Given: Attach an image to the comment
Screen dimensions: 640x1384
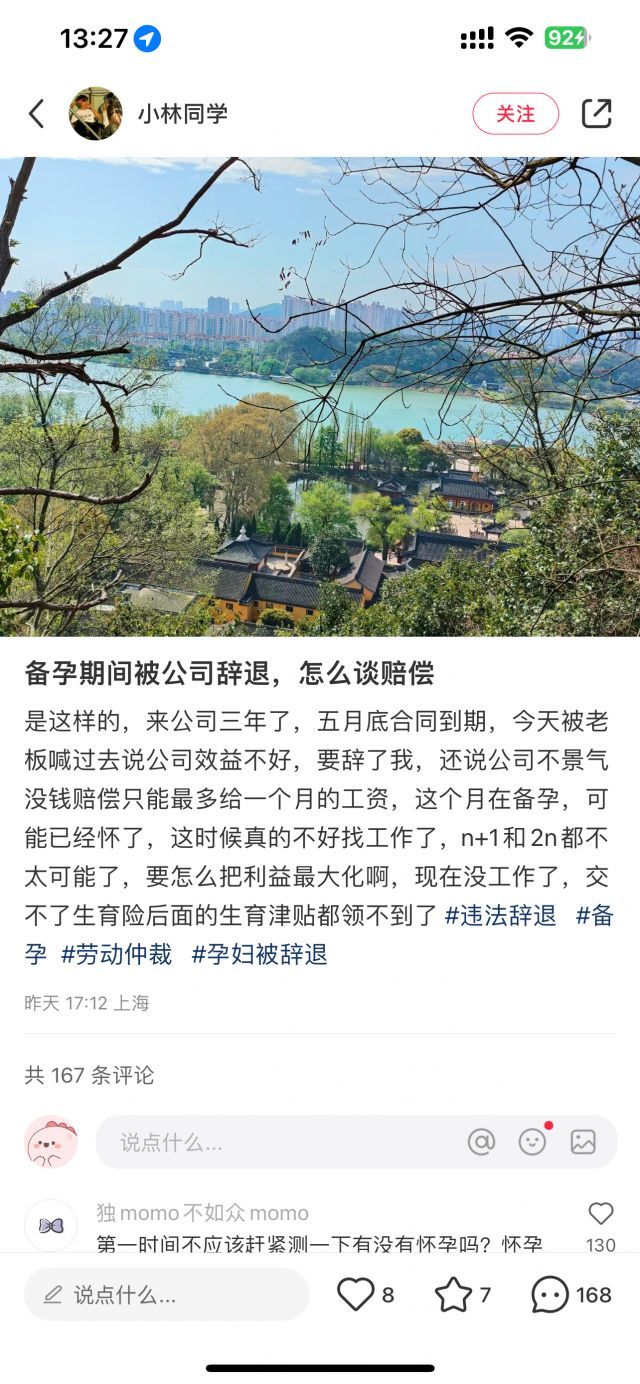Looking at the screenshot, I should point(583,1142).
